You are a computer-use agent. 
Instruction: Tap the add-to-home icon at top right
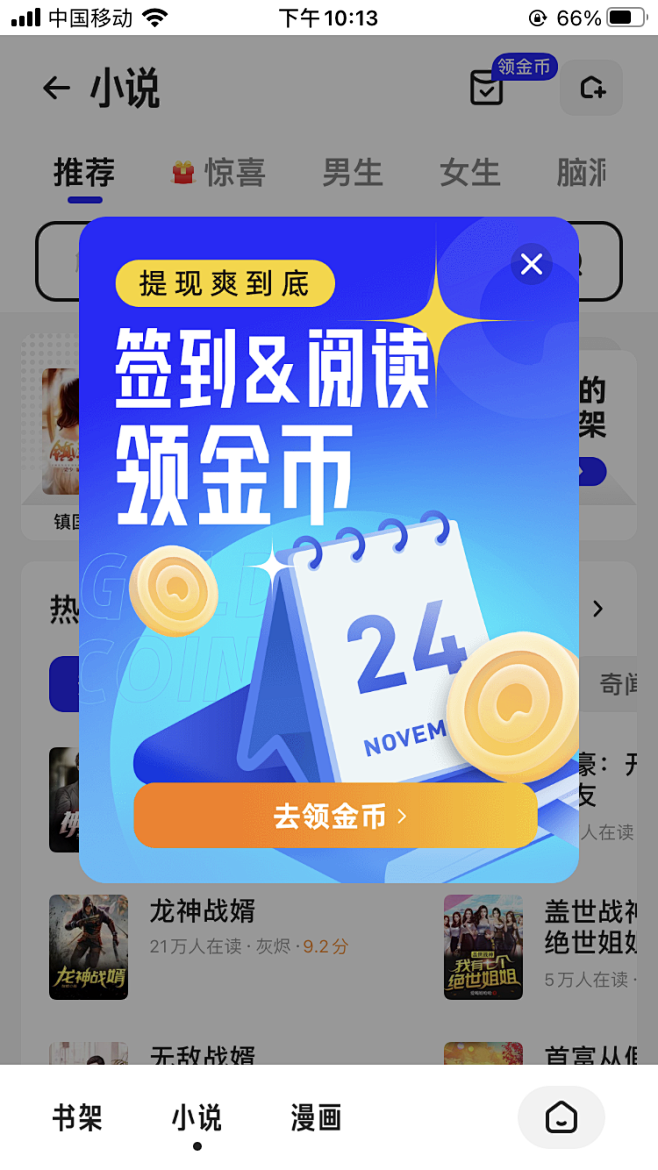pos(592,88)
